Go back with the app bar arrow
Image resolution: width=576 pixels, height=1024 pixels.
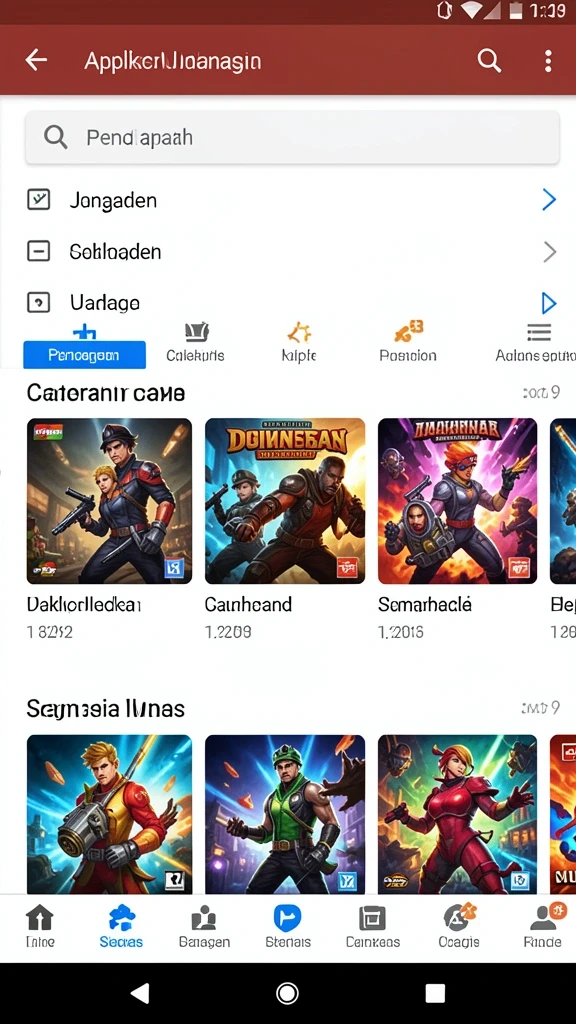[36, 61]
